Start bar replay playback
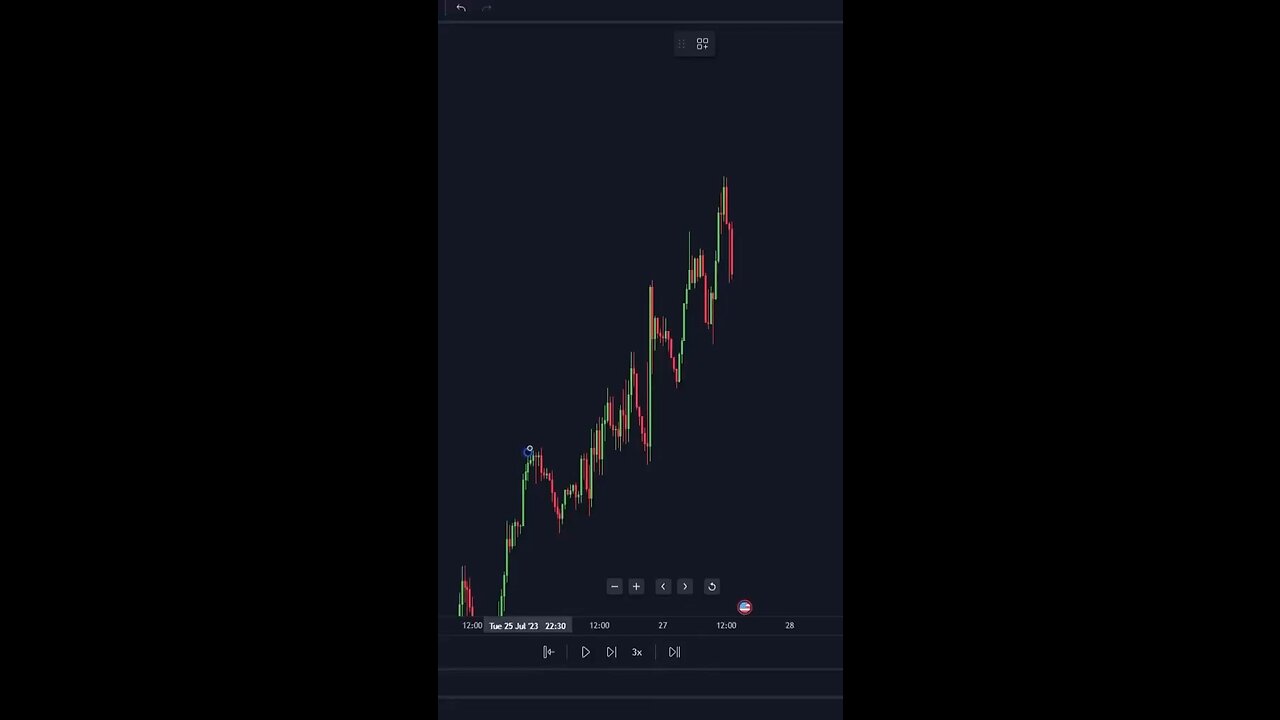Screen dimensions: 1280x720 pyautogui.click(x=585, y=652)
